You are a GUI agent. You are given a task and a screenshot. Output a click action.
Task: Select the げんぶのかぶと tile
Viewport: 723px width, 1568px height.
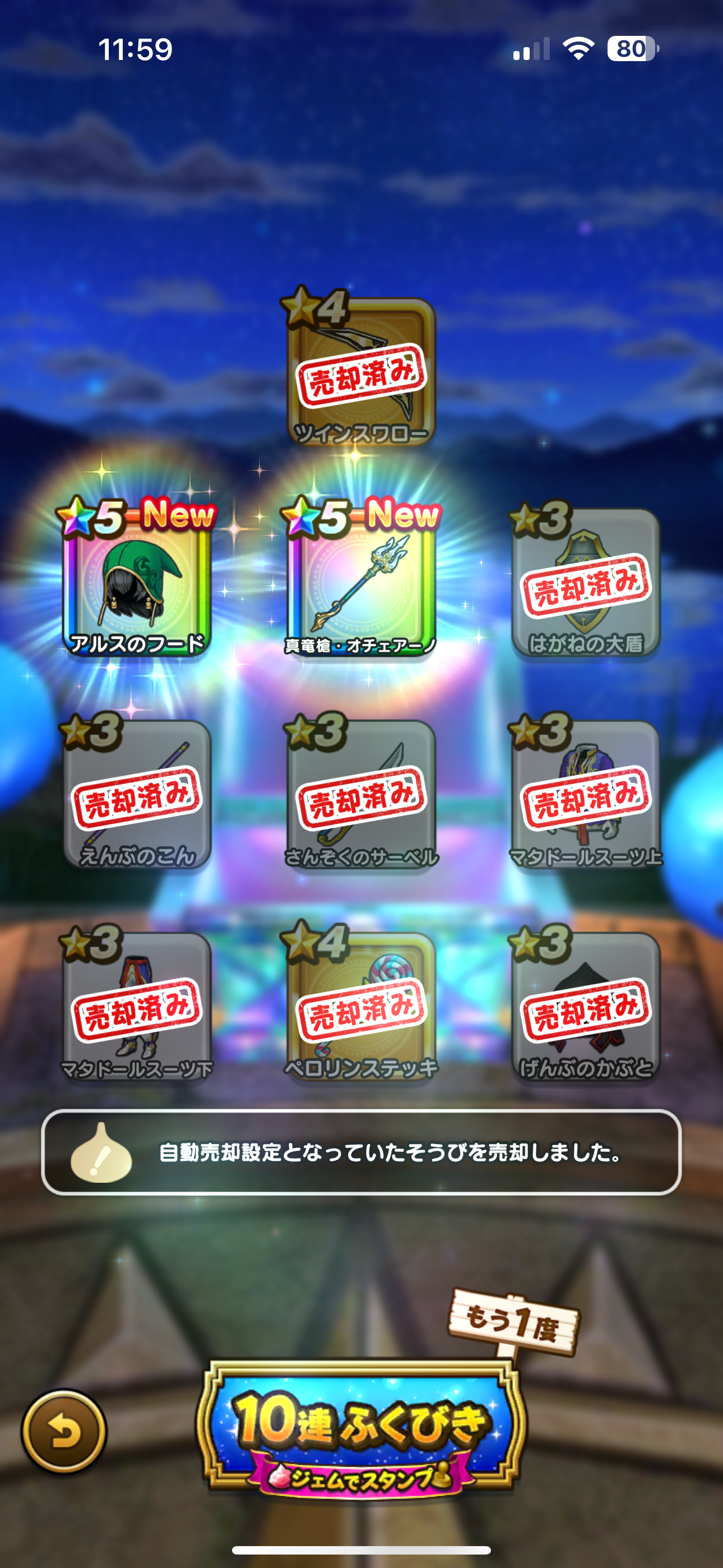(586, 1006)
